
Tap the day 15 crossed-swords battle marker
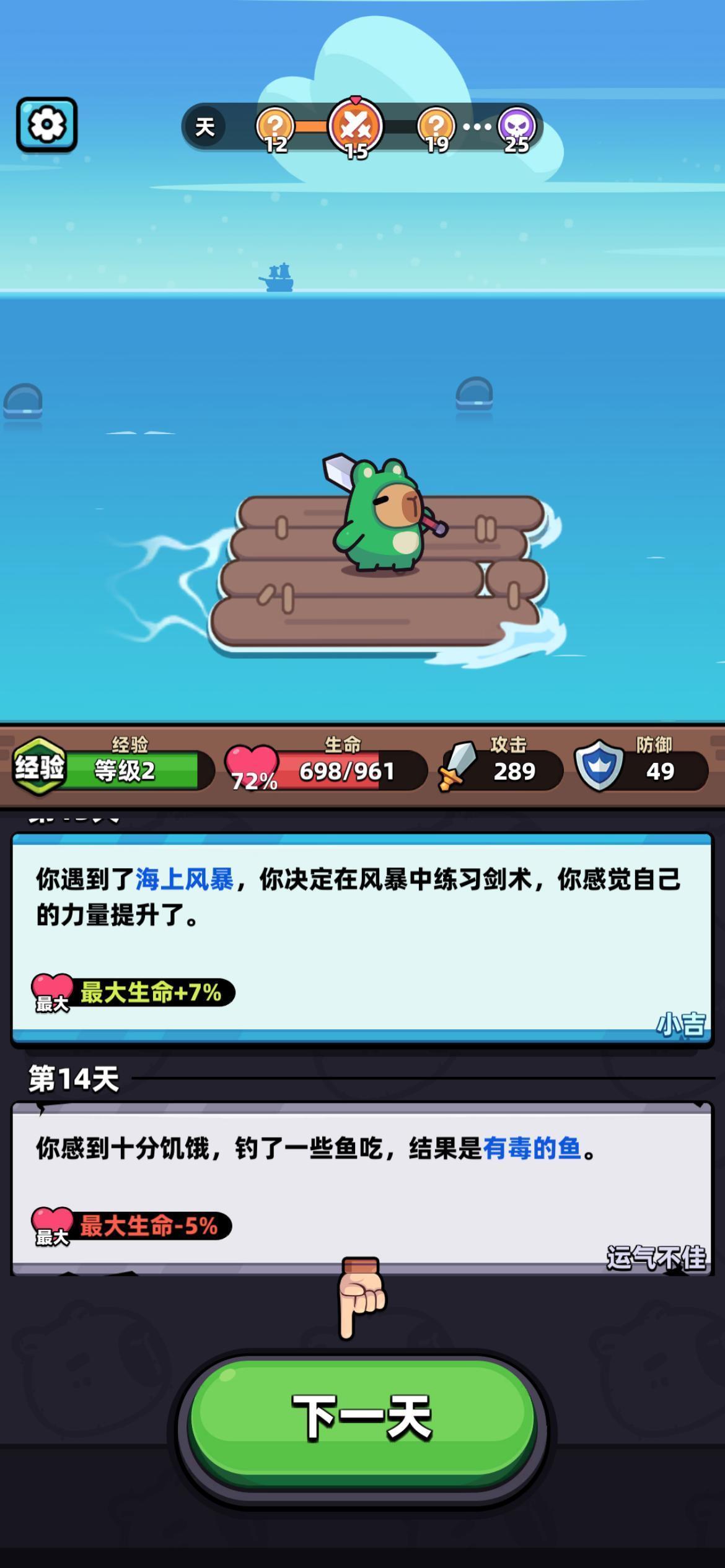click(x=356, y=126)
